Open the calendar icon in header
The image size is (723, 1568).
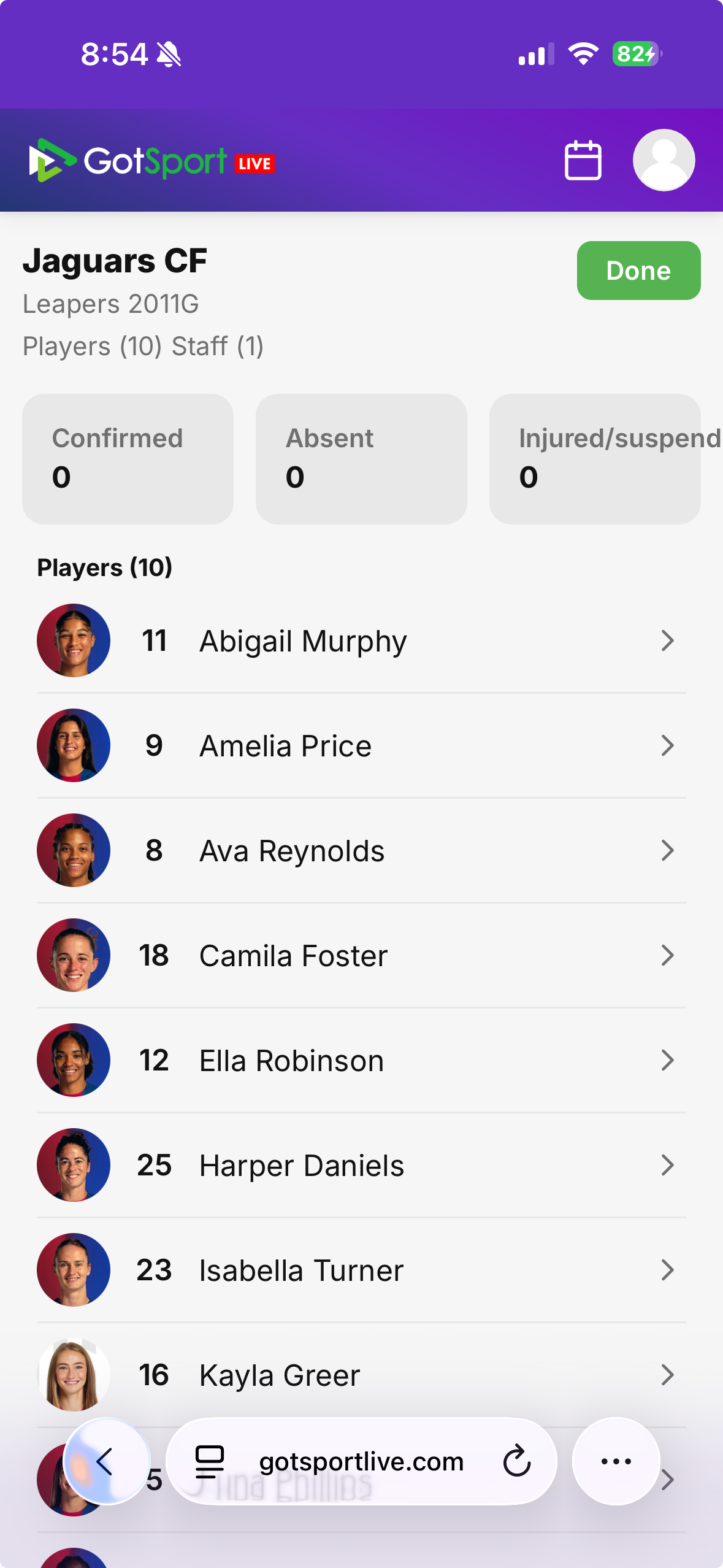point(583,160)
